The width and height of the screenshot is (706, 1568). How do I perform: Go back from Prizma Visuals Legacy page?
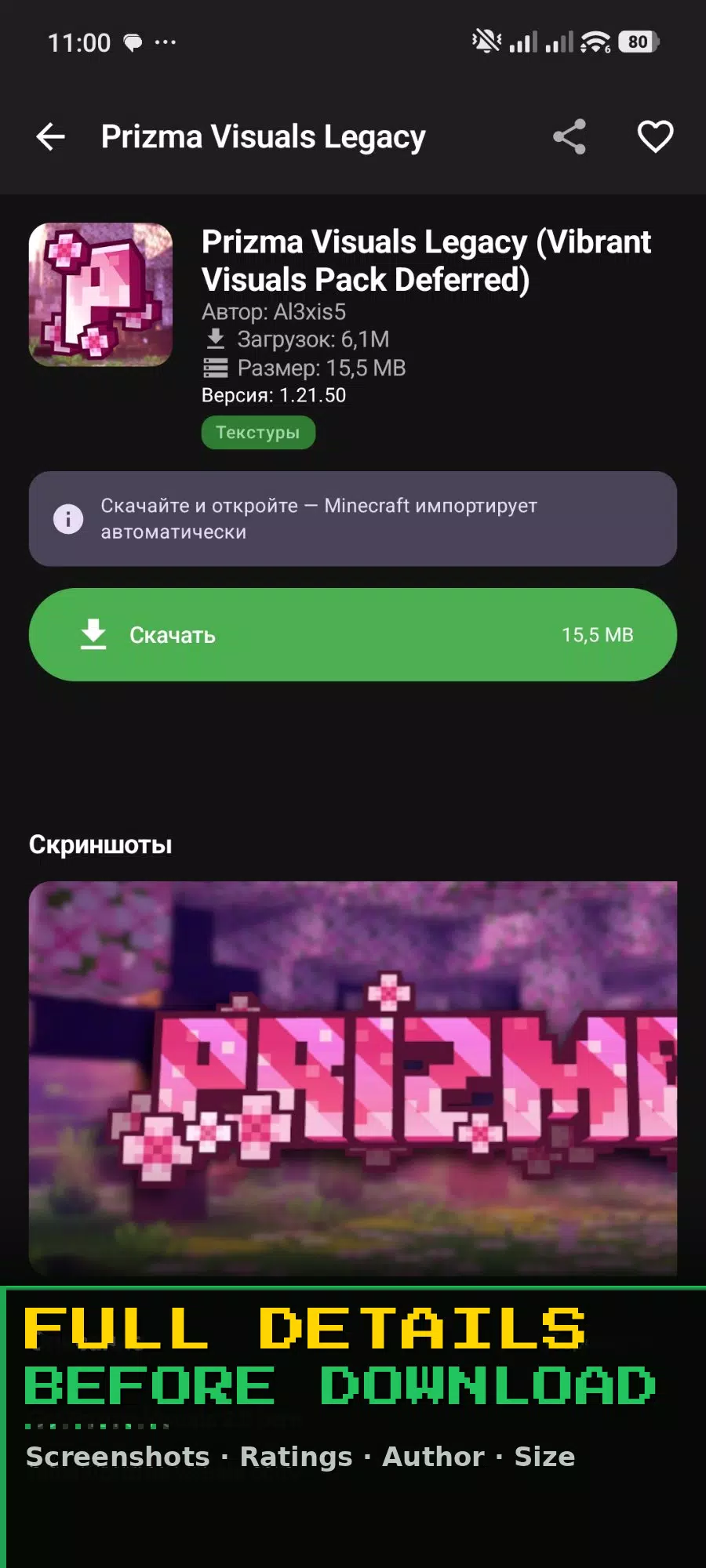coord(51,136)
